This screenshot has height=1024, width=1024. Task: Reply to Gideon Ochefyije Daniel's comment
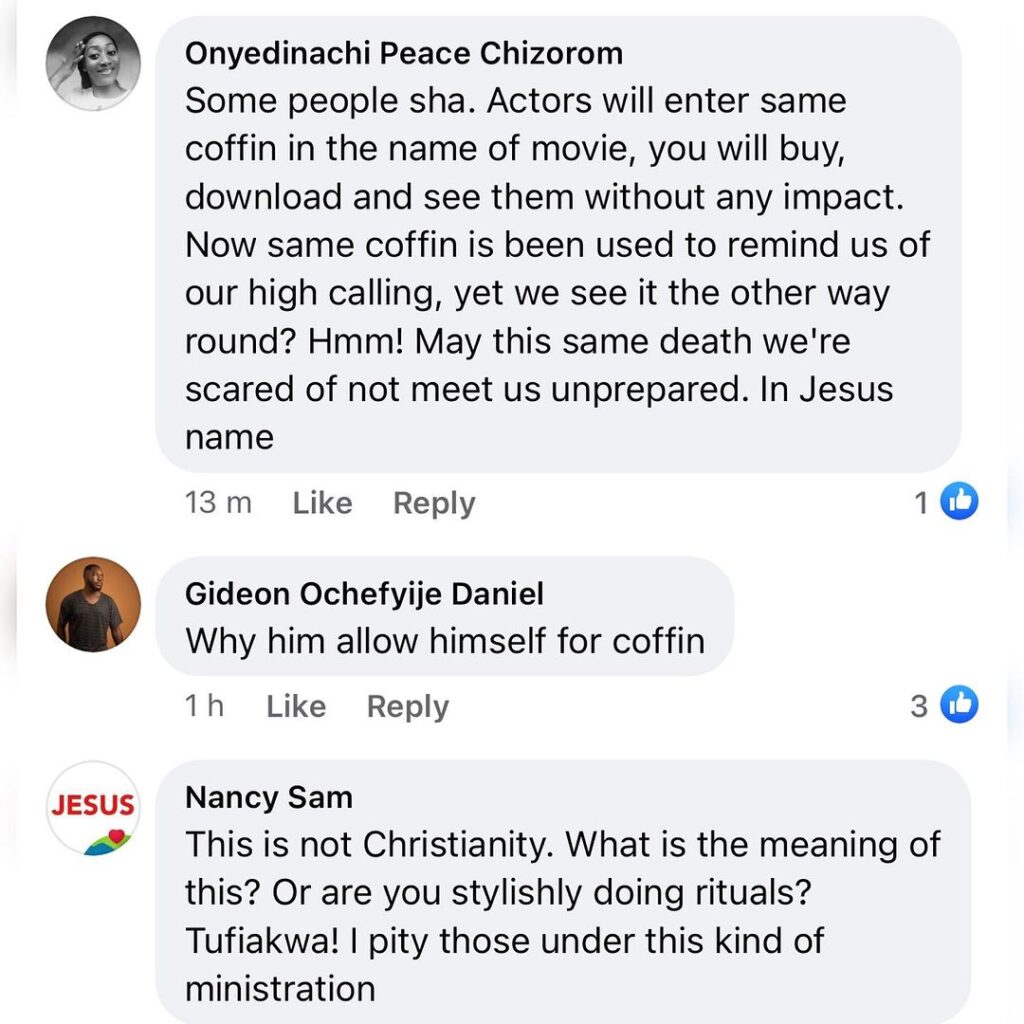tap(407, 707)
